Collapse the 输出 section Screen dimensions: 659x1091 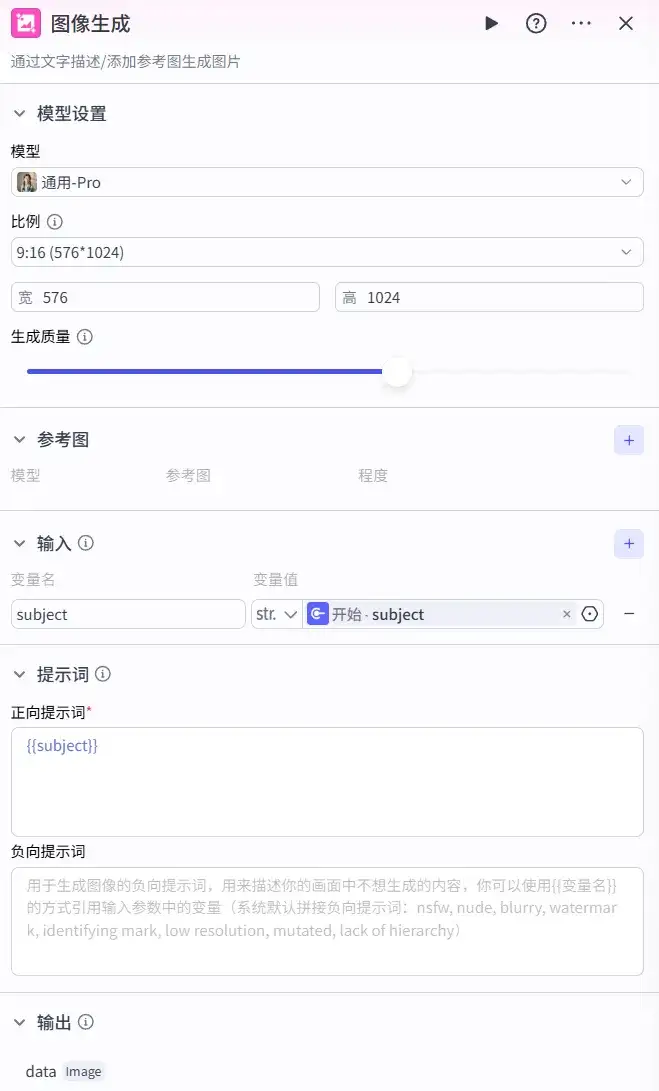[x=20, y=1022]
